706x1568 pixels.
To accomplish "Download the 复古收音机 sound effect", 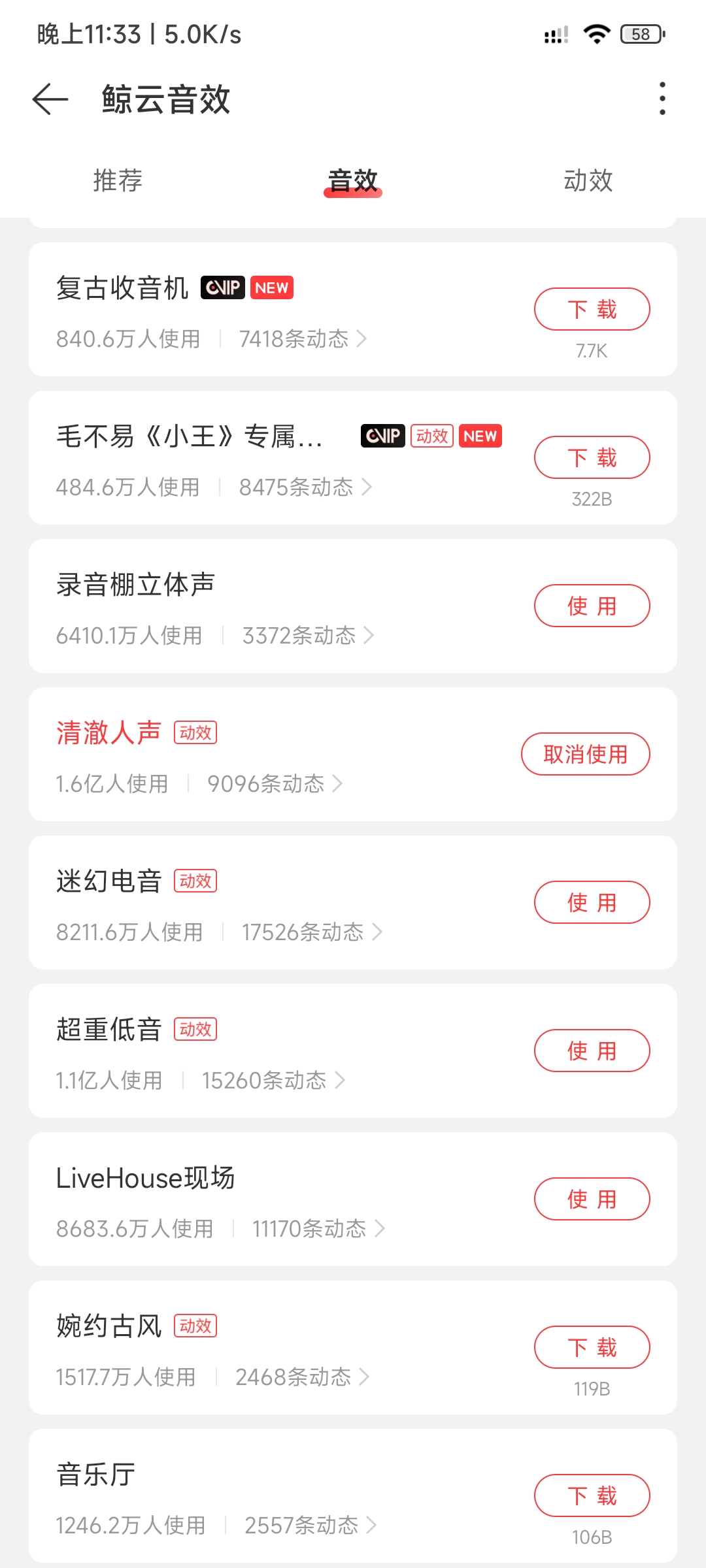I will click(x=592, y=309).
